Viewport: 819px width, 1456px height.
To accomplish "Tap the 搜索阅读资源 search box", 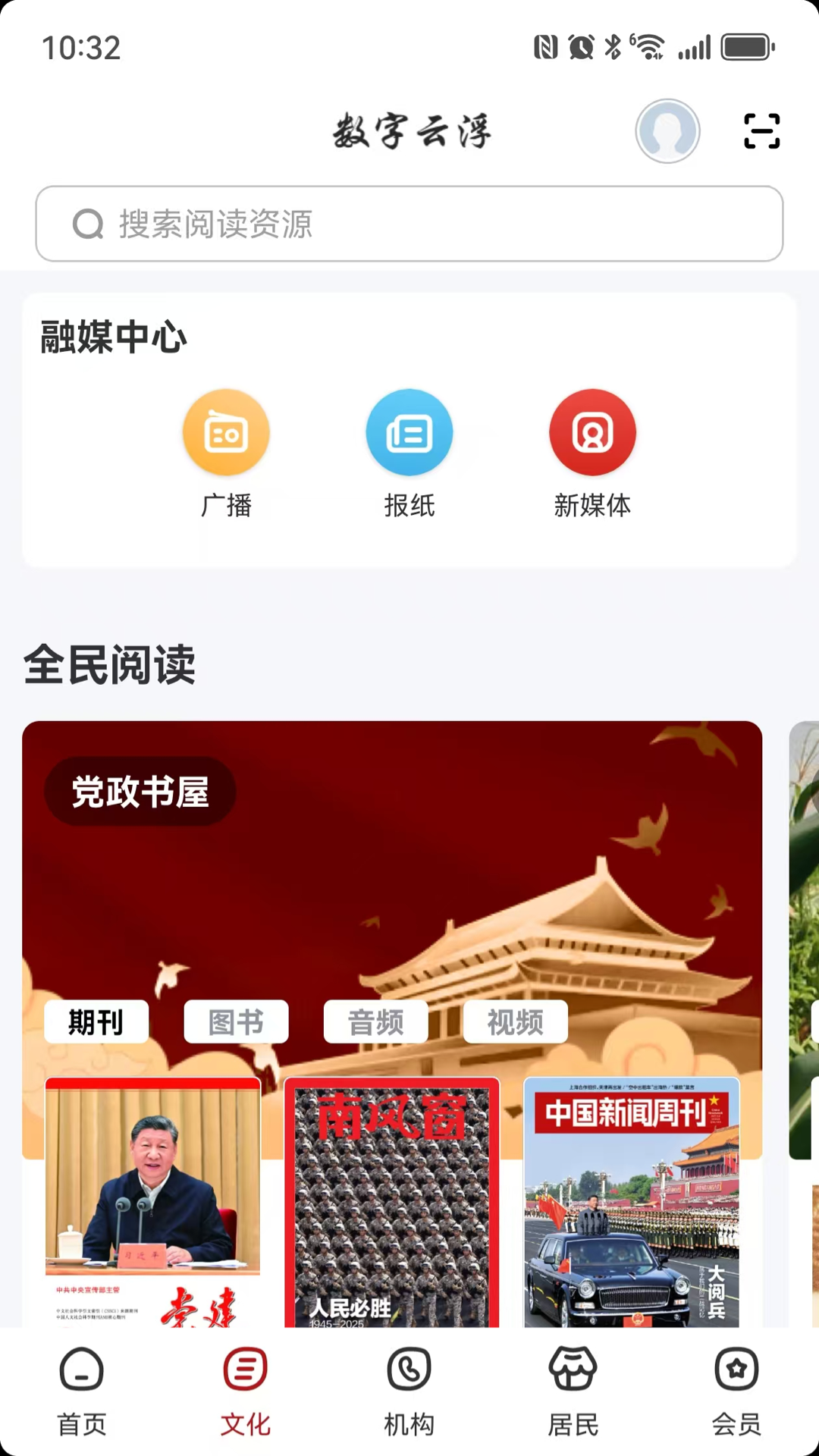I will [x=409, y=224].
